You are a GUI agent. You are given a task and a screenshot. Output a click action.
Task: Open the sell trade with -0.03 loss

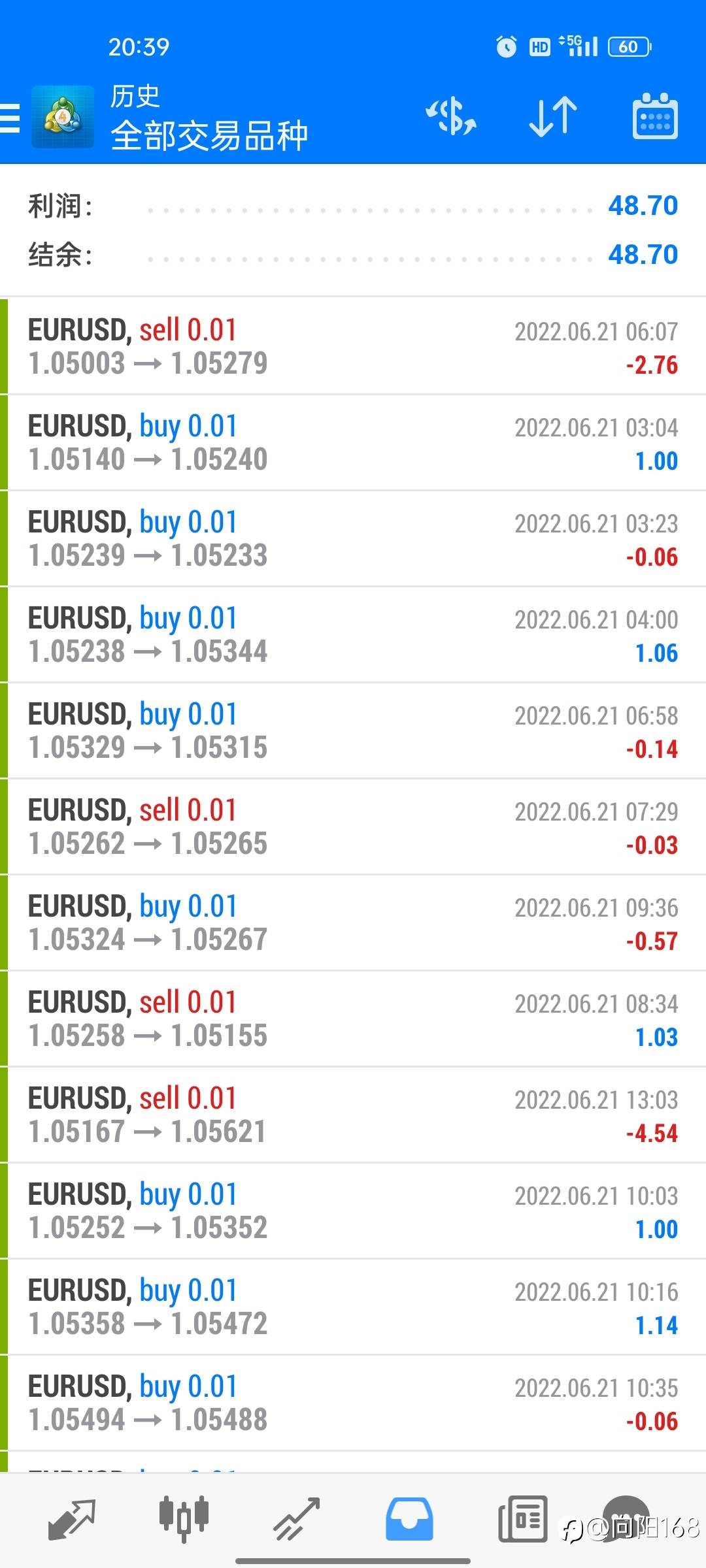click(x=353, y=826)
